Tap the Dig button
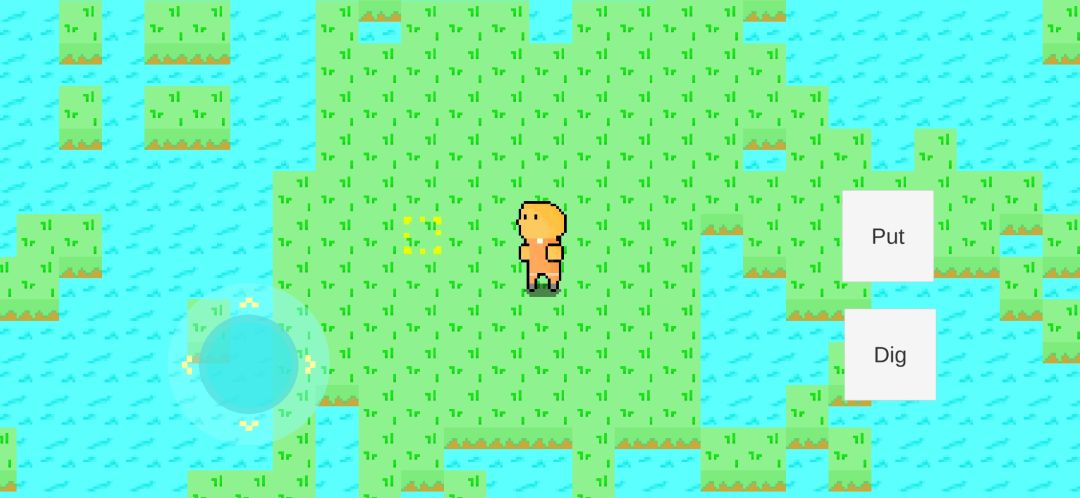 [x=889, y=354]
